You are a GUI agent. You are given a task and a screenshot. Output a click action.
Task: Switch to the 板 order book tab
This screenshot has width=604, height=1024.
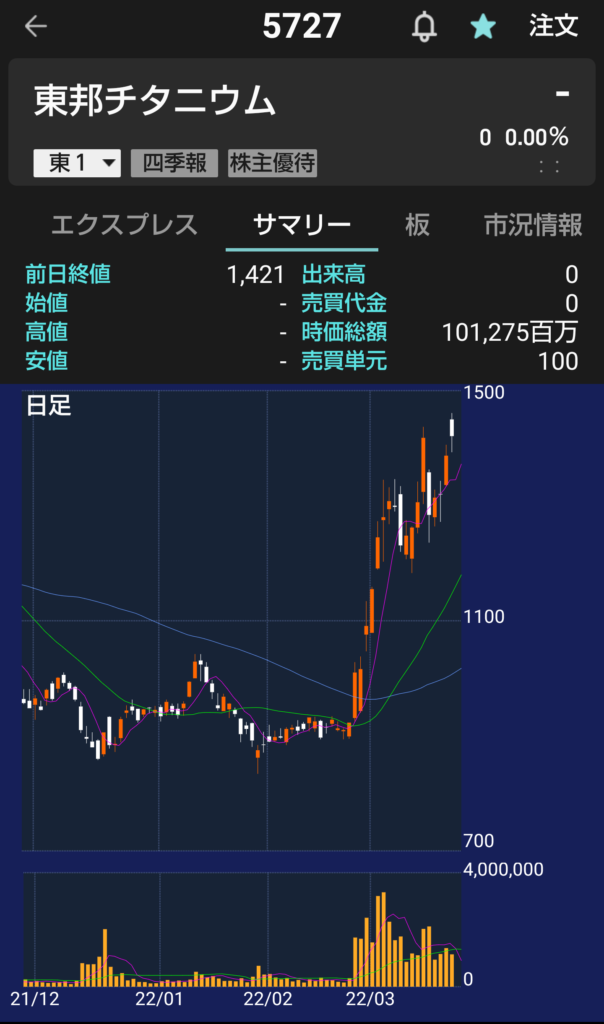click(x=417, y=225)
